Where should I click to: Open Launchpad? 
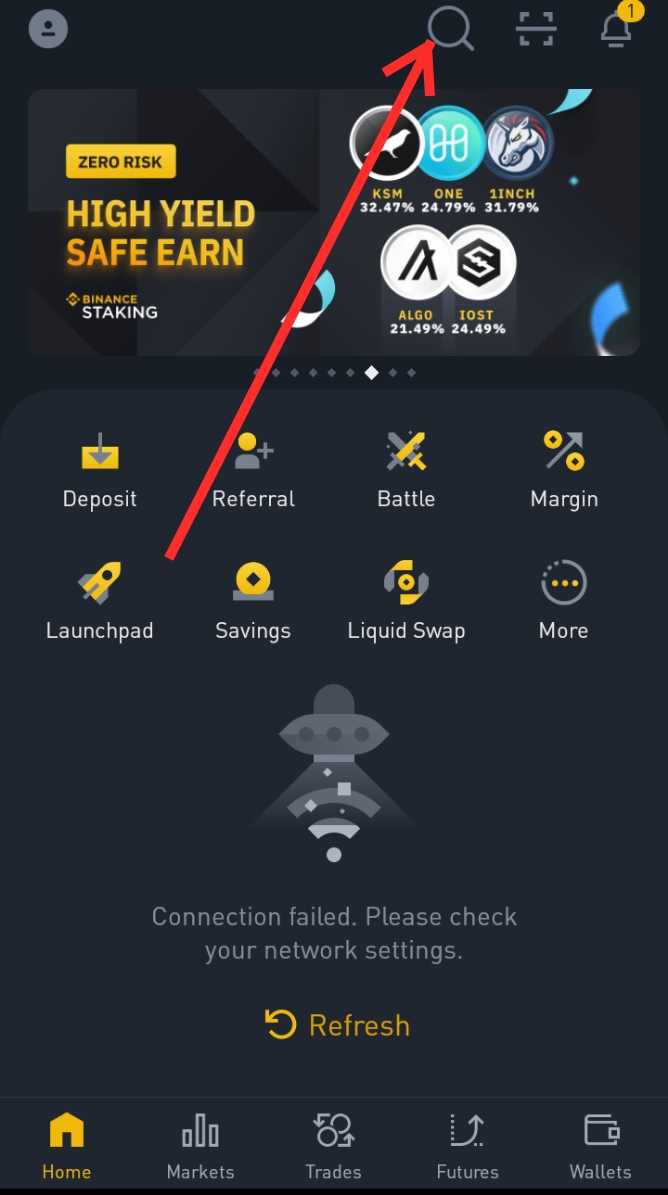(x=100, y=601)
